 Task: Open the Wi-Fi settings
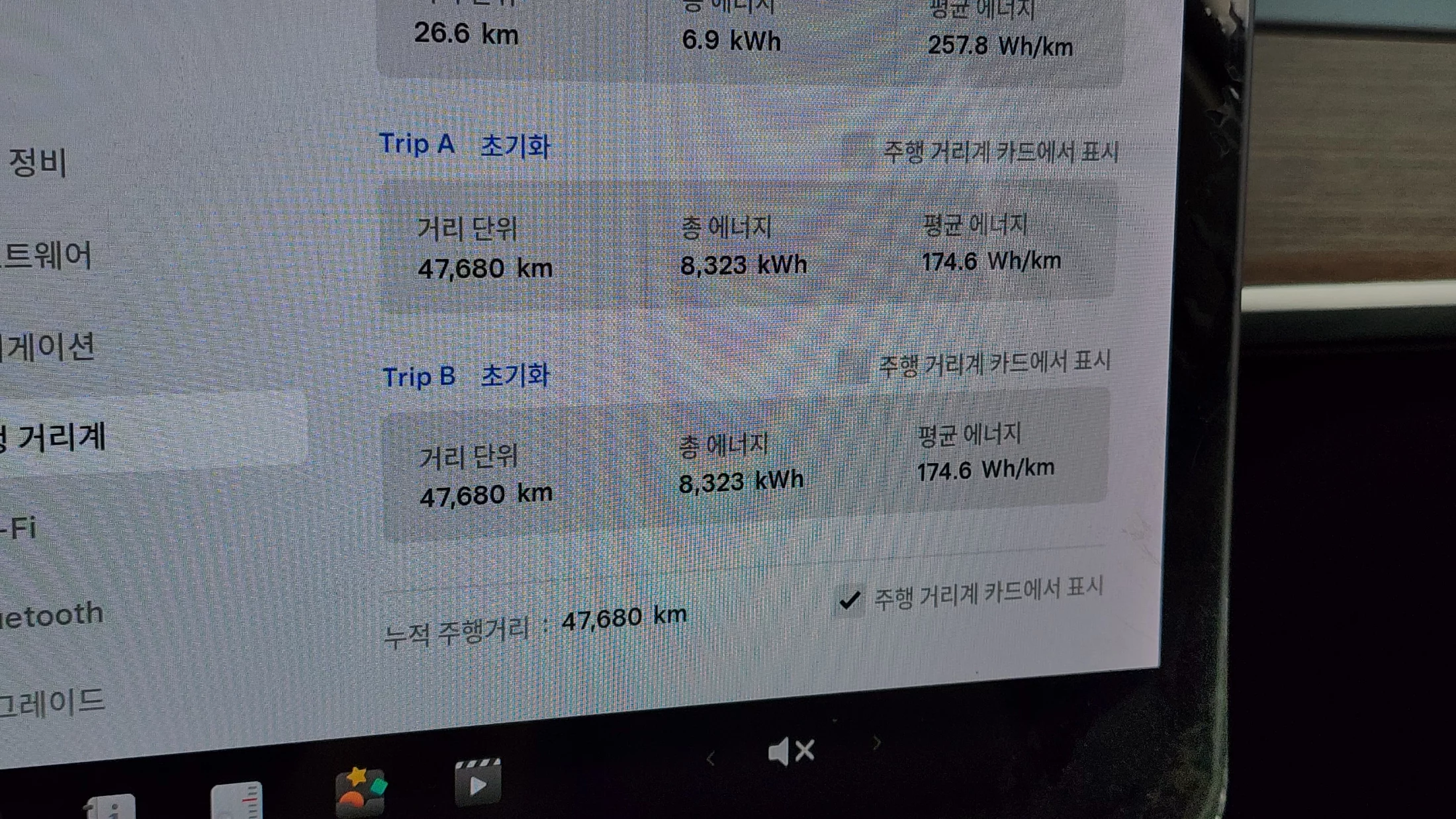click(x=19, y=528)
